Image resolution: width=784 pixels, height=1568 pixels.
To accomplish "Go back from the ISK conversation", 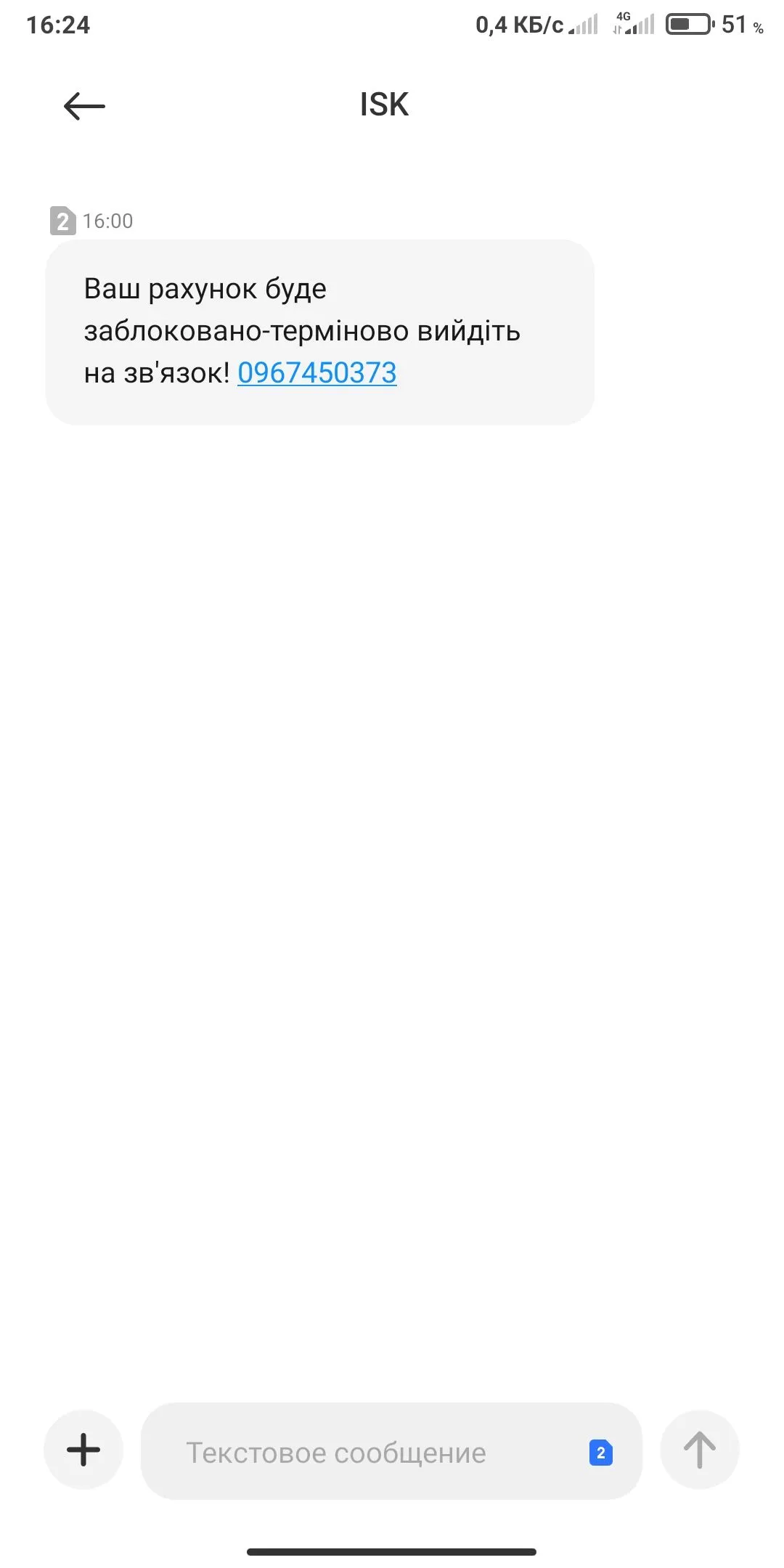I will pos(84,107).
